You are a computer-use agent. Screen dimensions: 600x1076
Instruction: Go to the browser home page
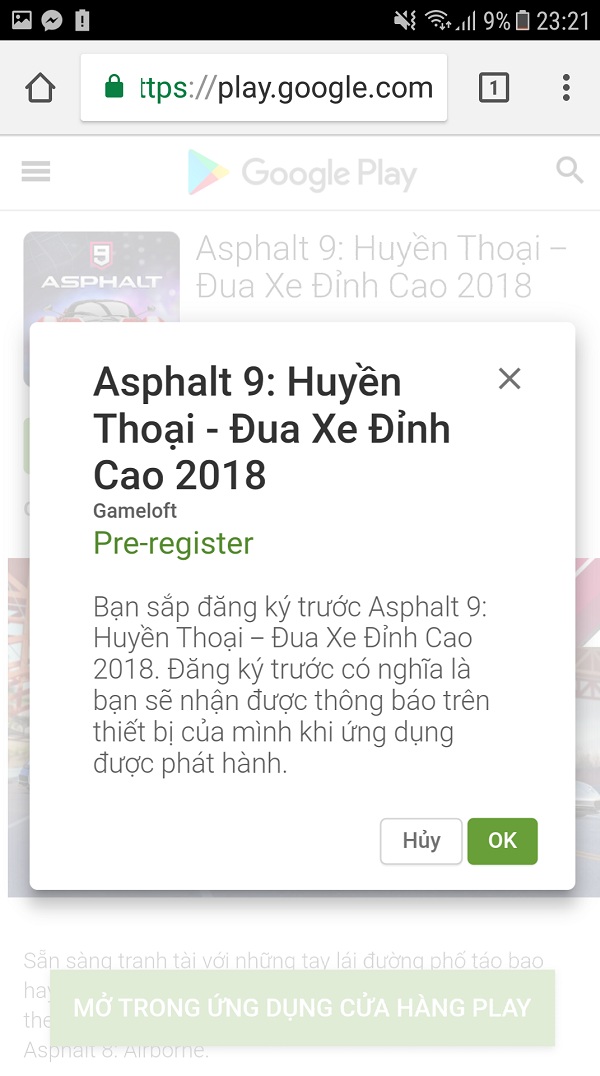(40, 88)
